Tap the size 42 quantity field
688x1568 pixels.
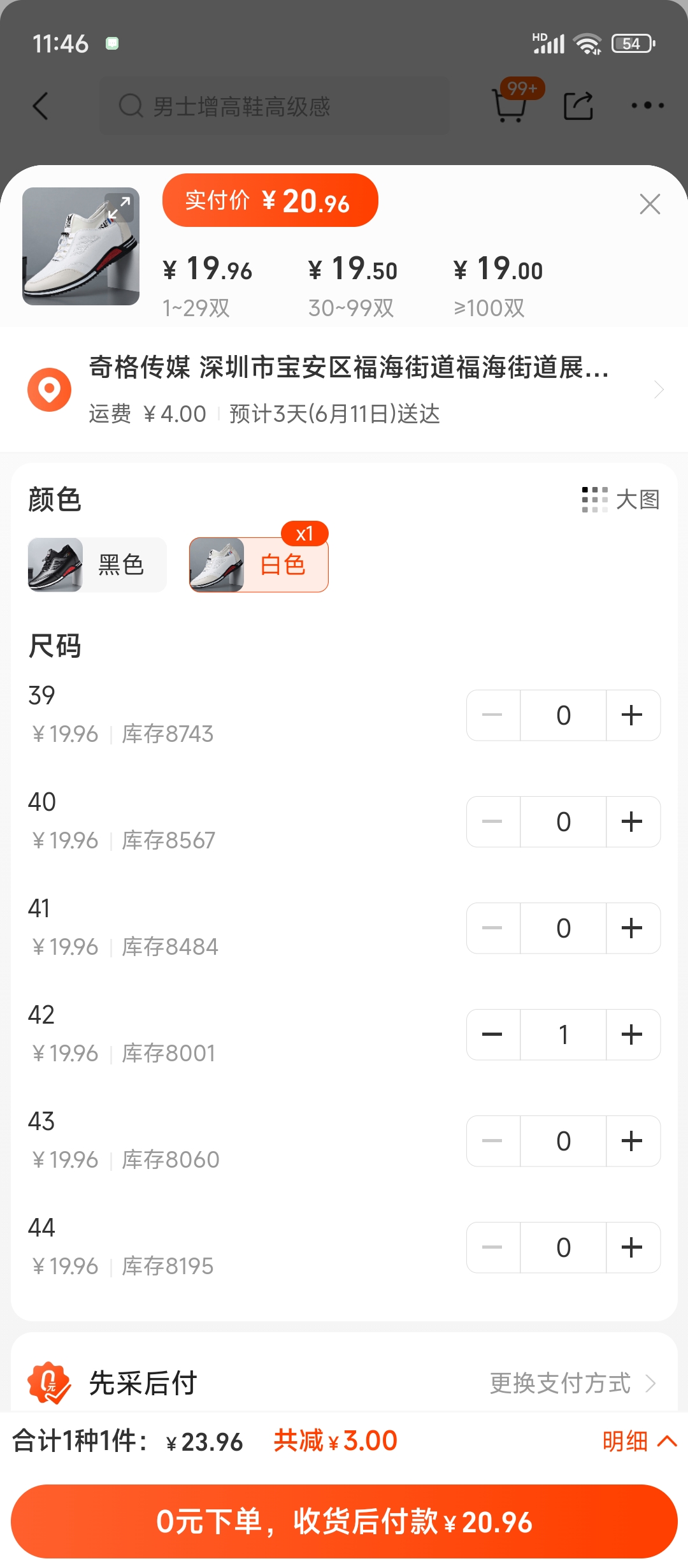coord(563,1034)
